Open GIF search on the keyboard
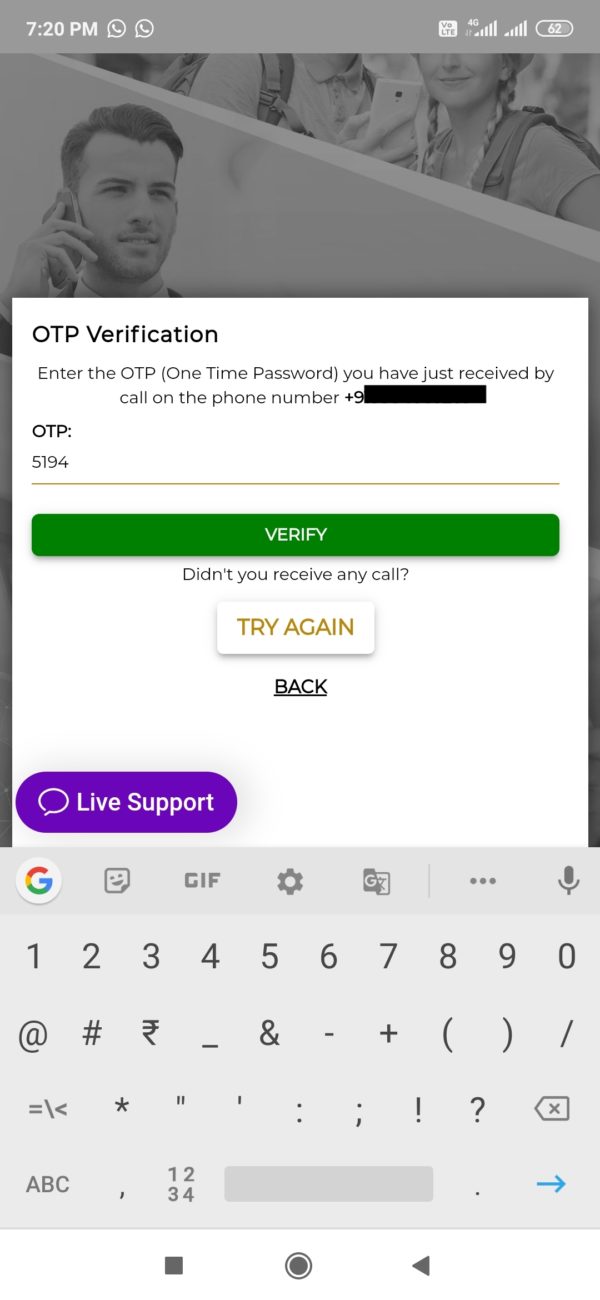Screen dimensions: 600x1300 tap(202, 881)
